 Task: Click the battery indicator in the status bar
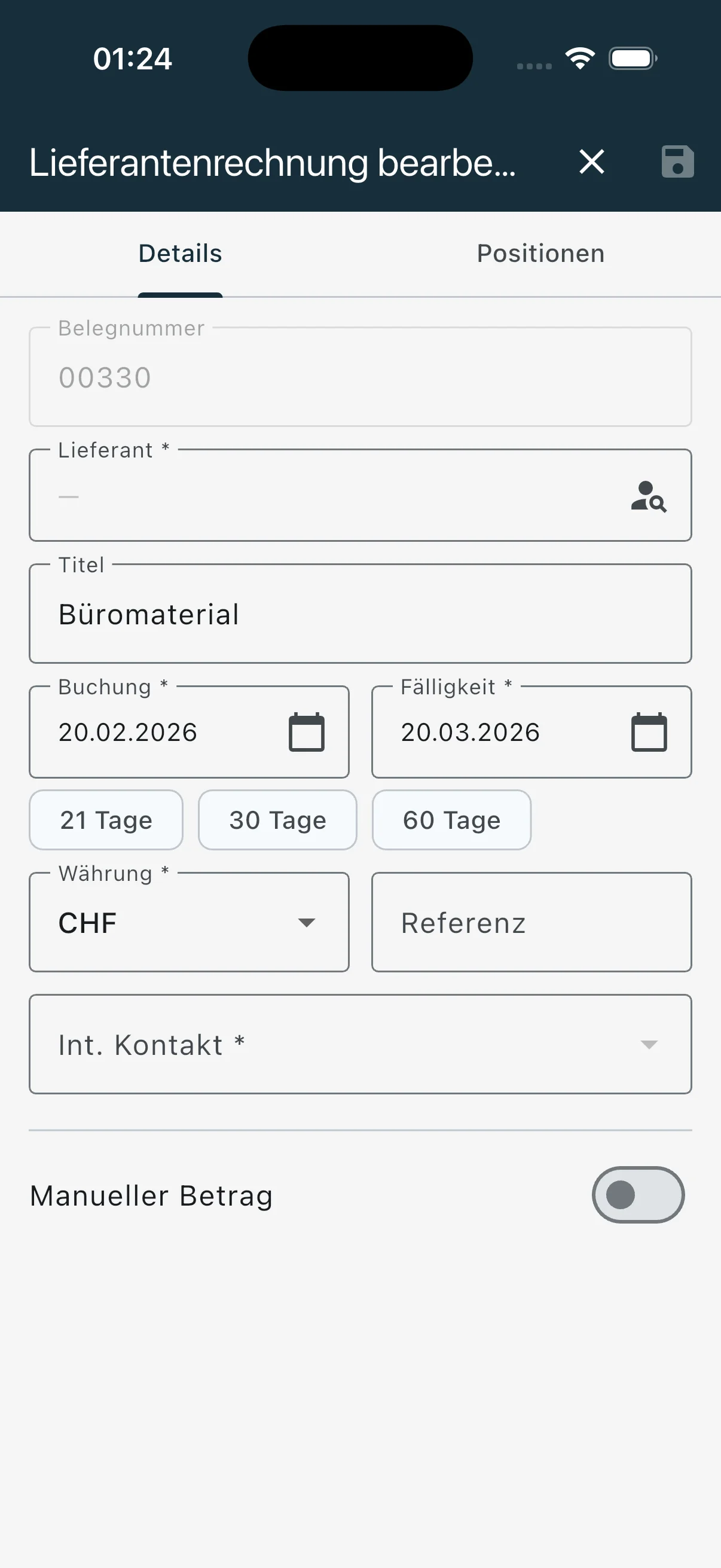pyautogui.click(x=631, y=58)
